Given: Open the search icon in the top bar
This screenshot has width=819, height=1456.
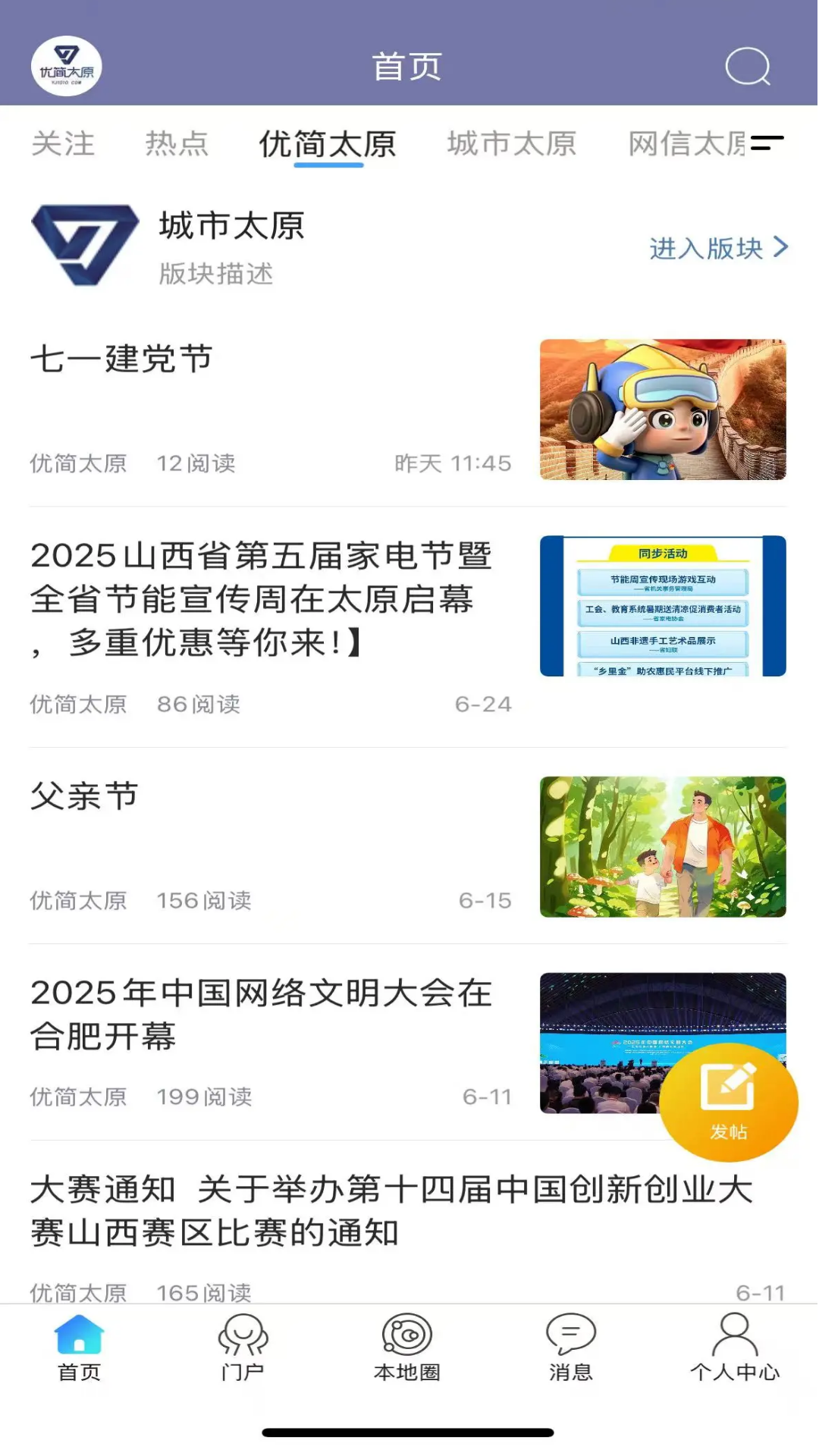Looking at the screenshot, I should (746, 67).
